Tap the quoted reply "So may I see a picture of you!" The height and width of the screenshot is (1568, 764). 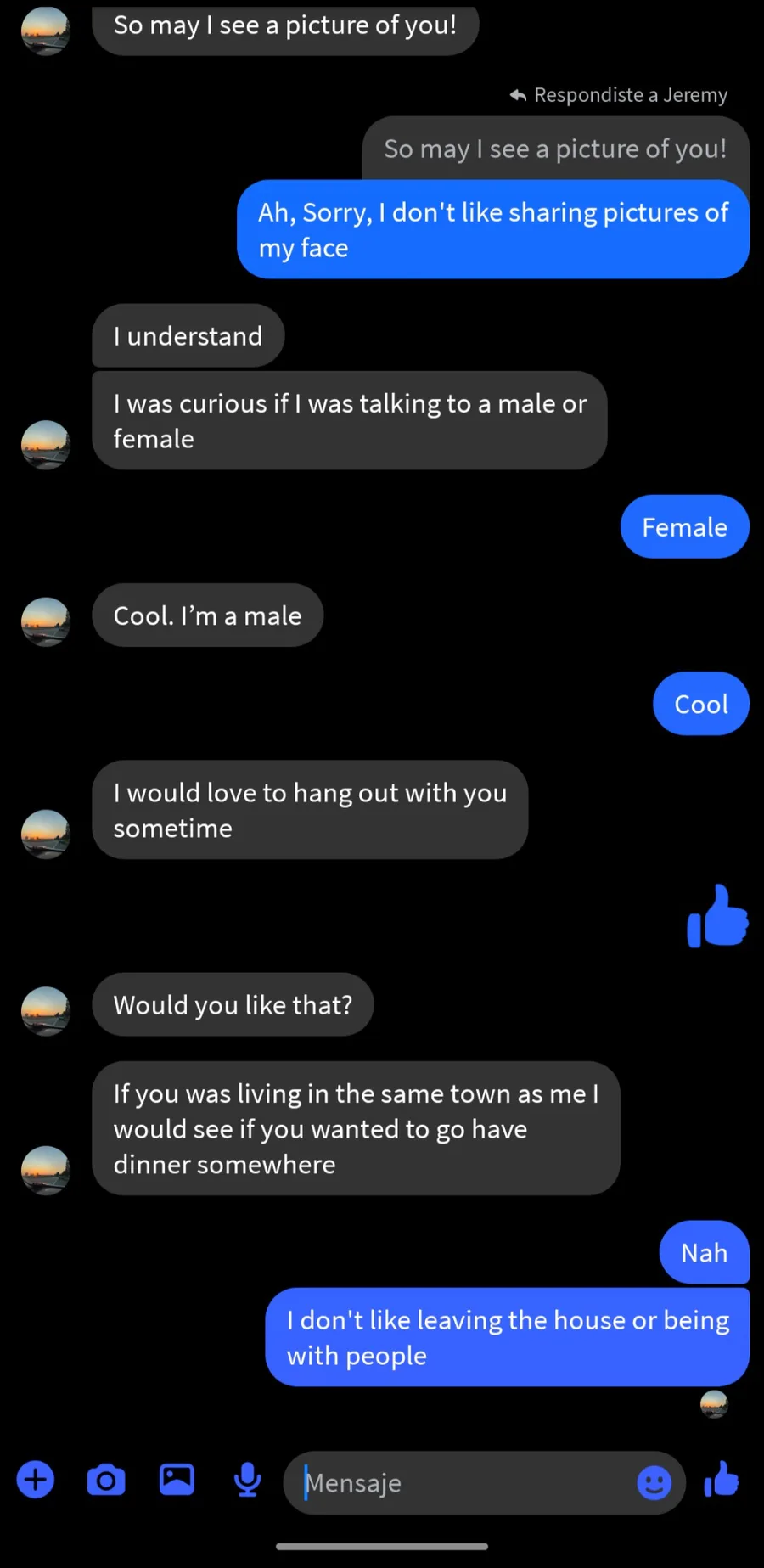[555, 149]
